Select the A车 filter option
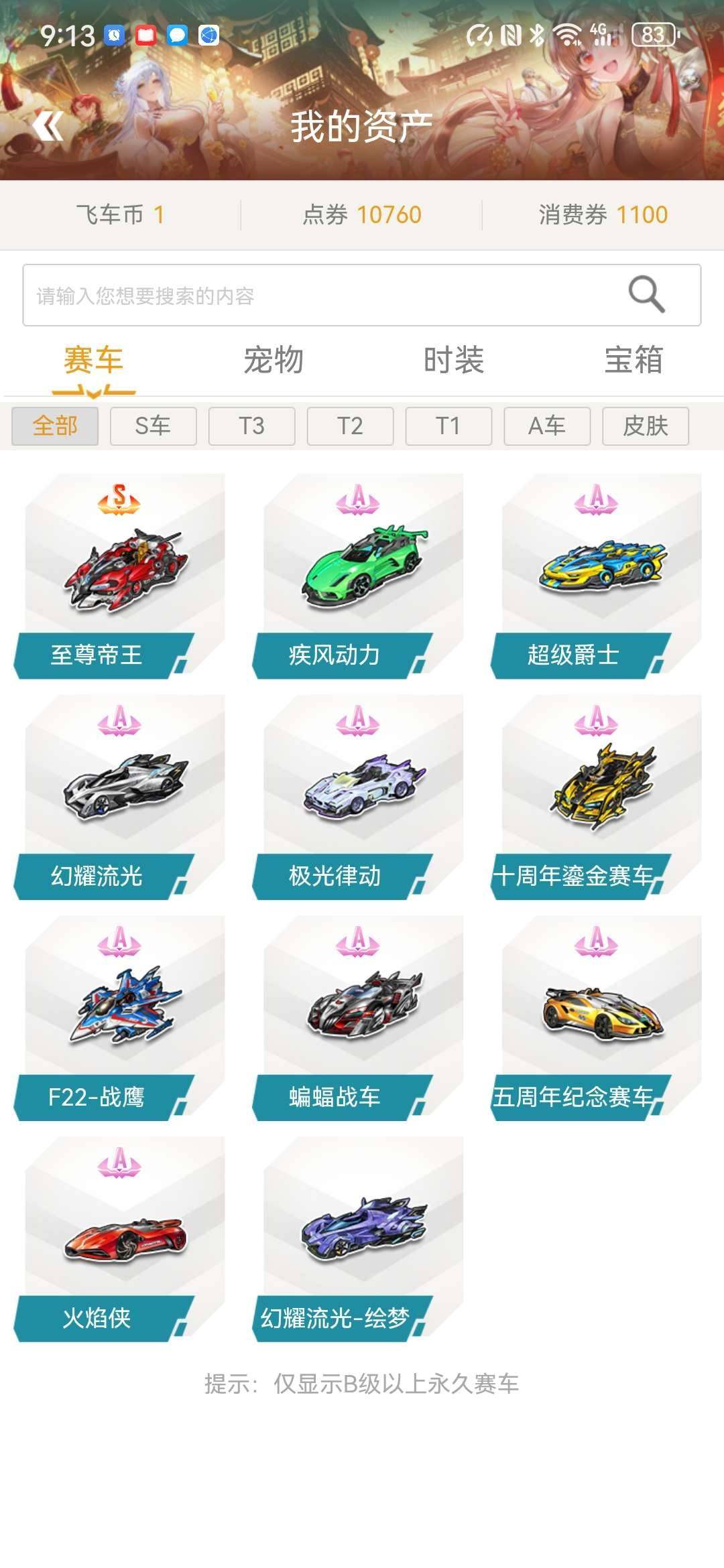This screenshot has width=724, height=1568. [x=547, y=426]
